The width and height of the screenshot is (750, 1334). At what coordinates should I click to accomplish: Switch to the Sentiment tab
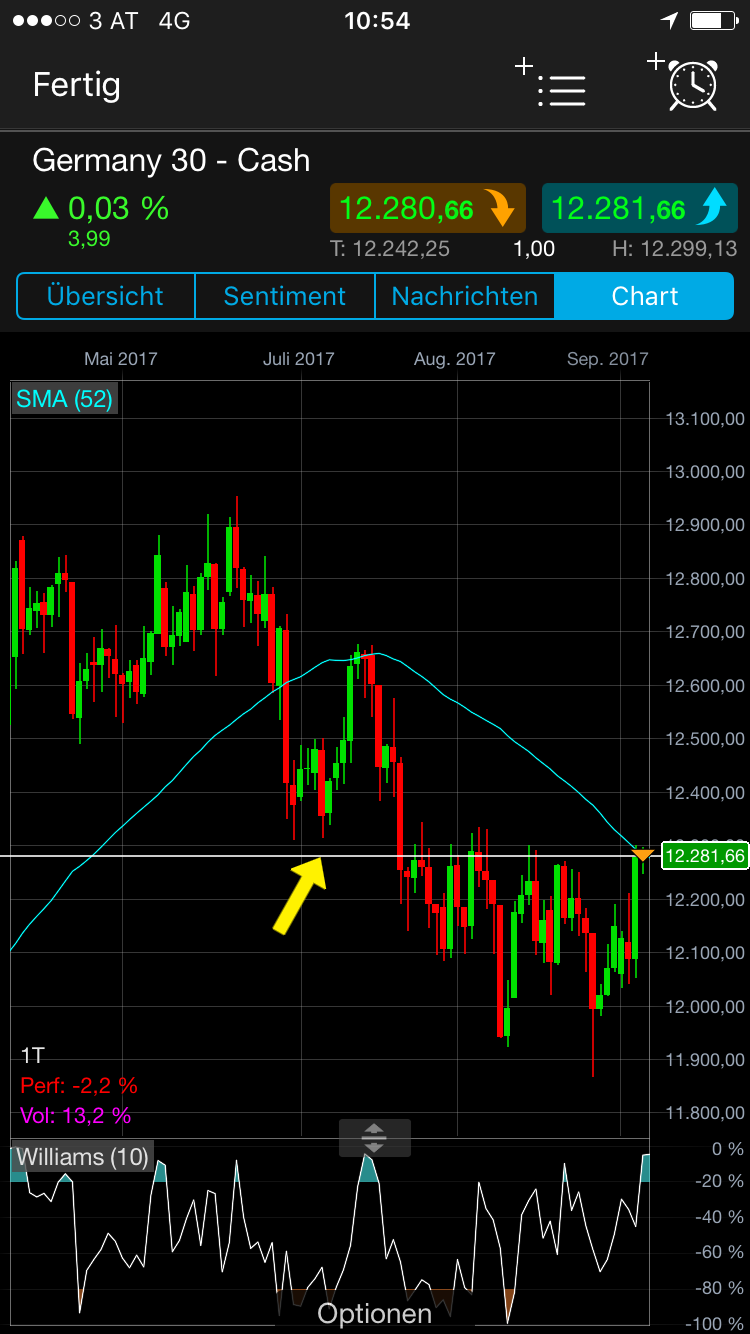[x=284, y=297]
